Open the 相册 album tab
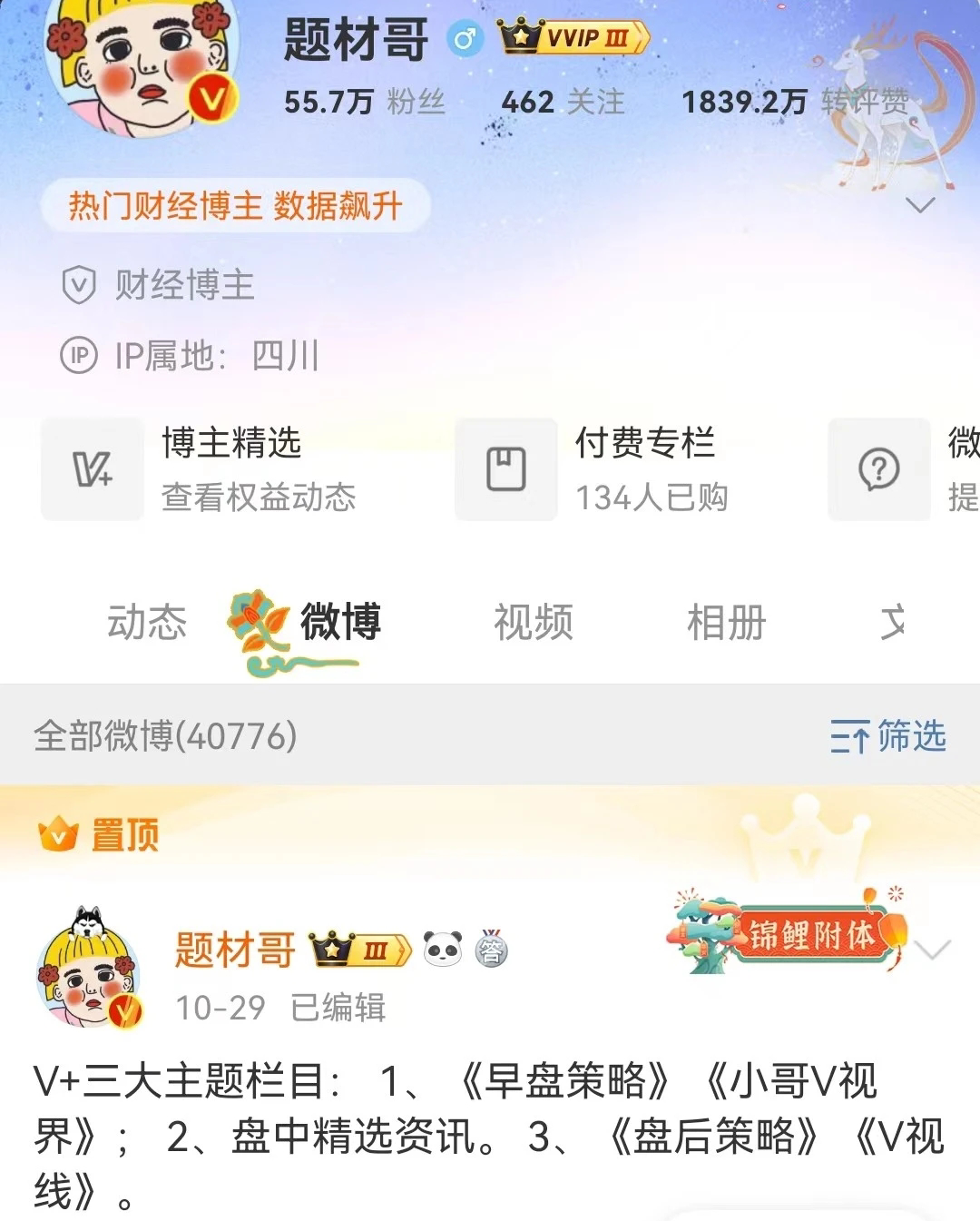The image size is (980, 1221). (726, 623)
